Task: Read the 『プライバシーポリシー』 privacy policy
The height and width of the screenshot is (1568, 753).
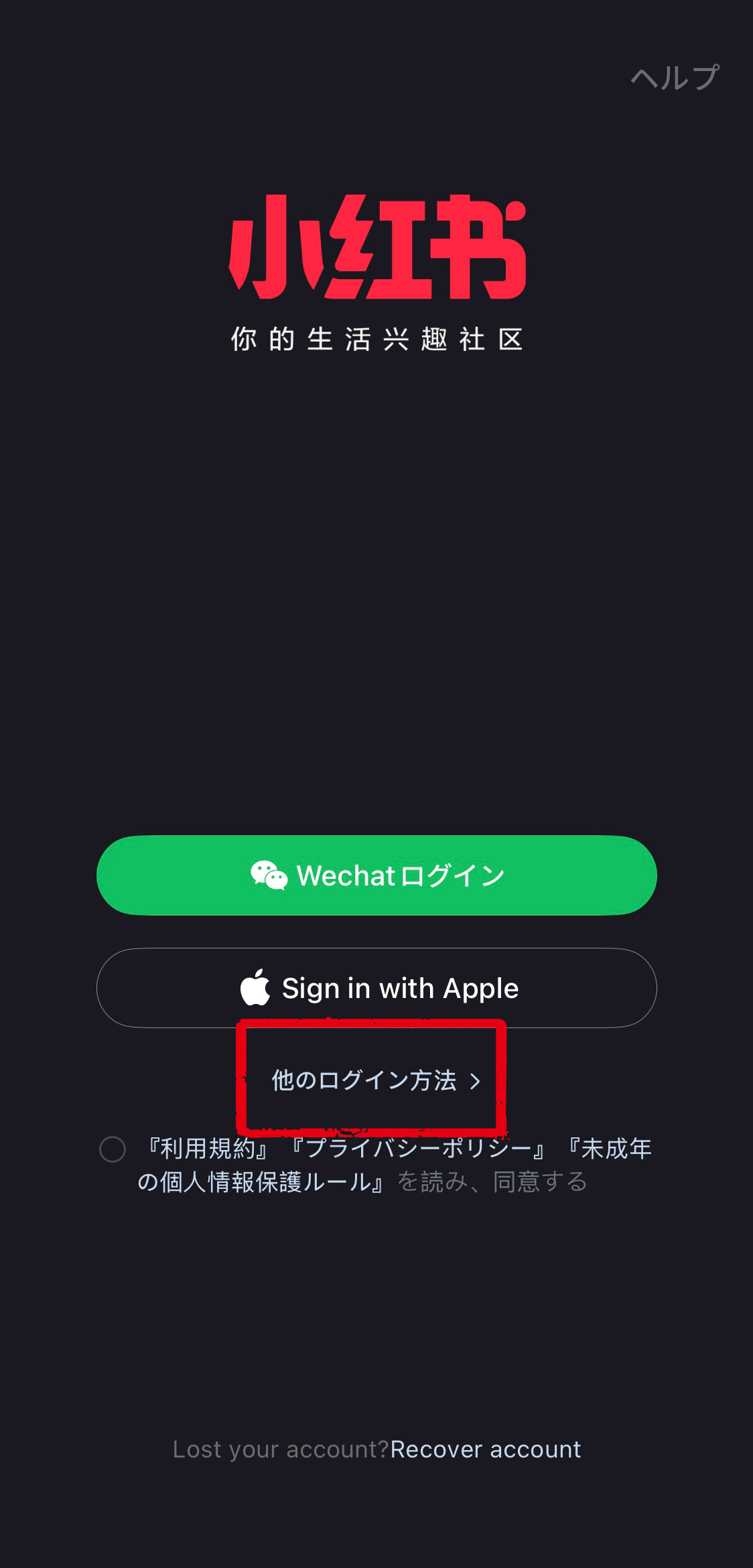Action: (418, 1149)
